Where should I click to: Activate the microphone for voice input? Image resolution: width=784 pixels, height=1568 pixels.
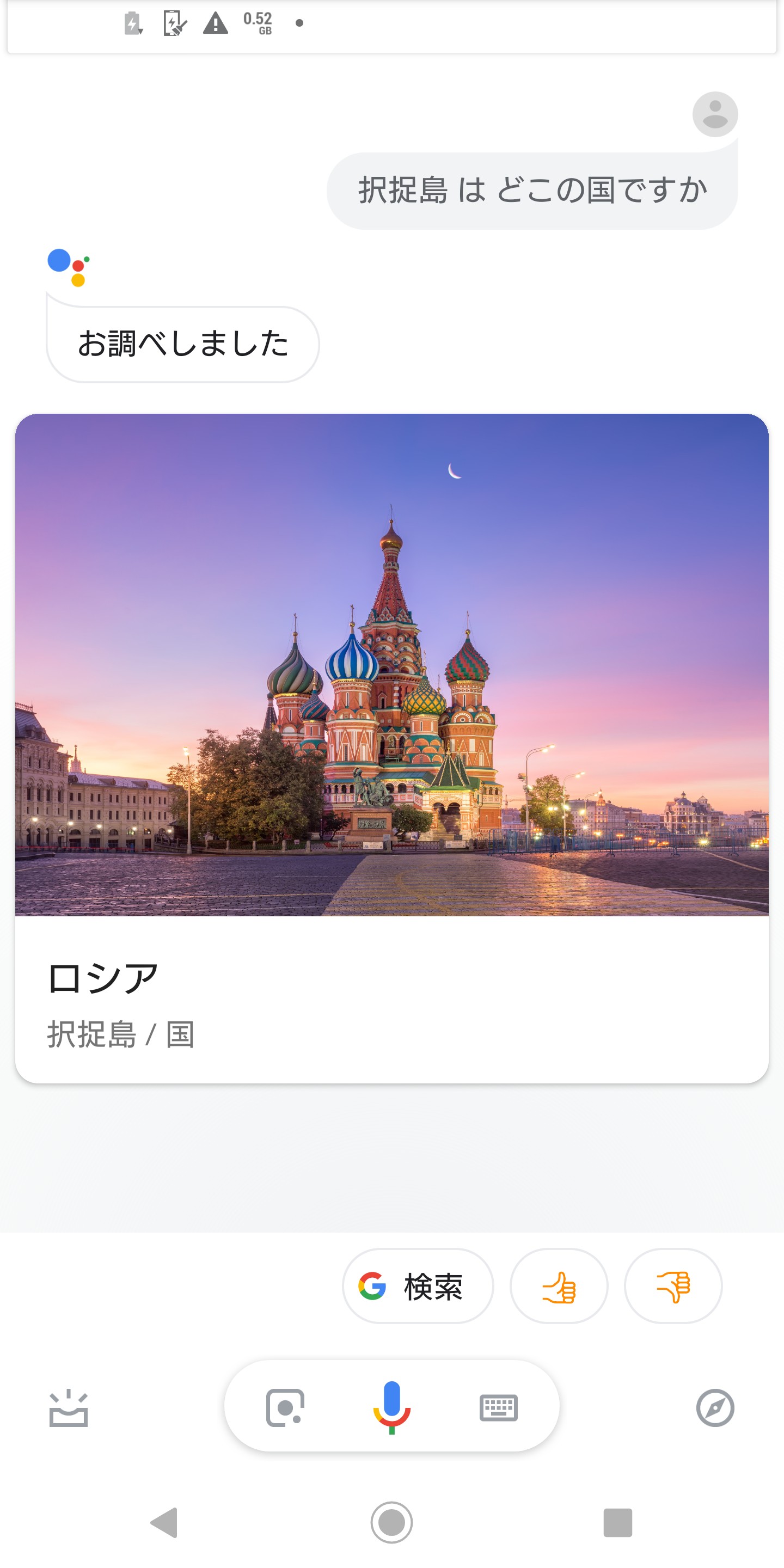pos(391,1407)
